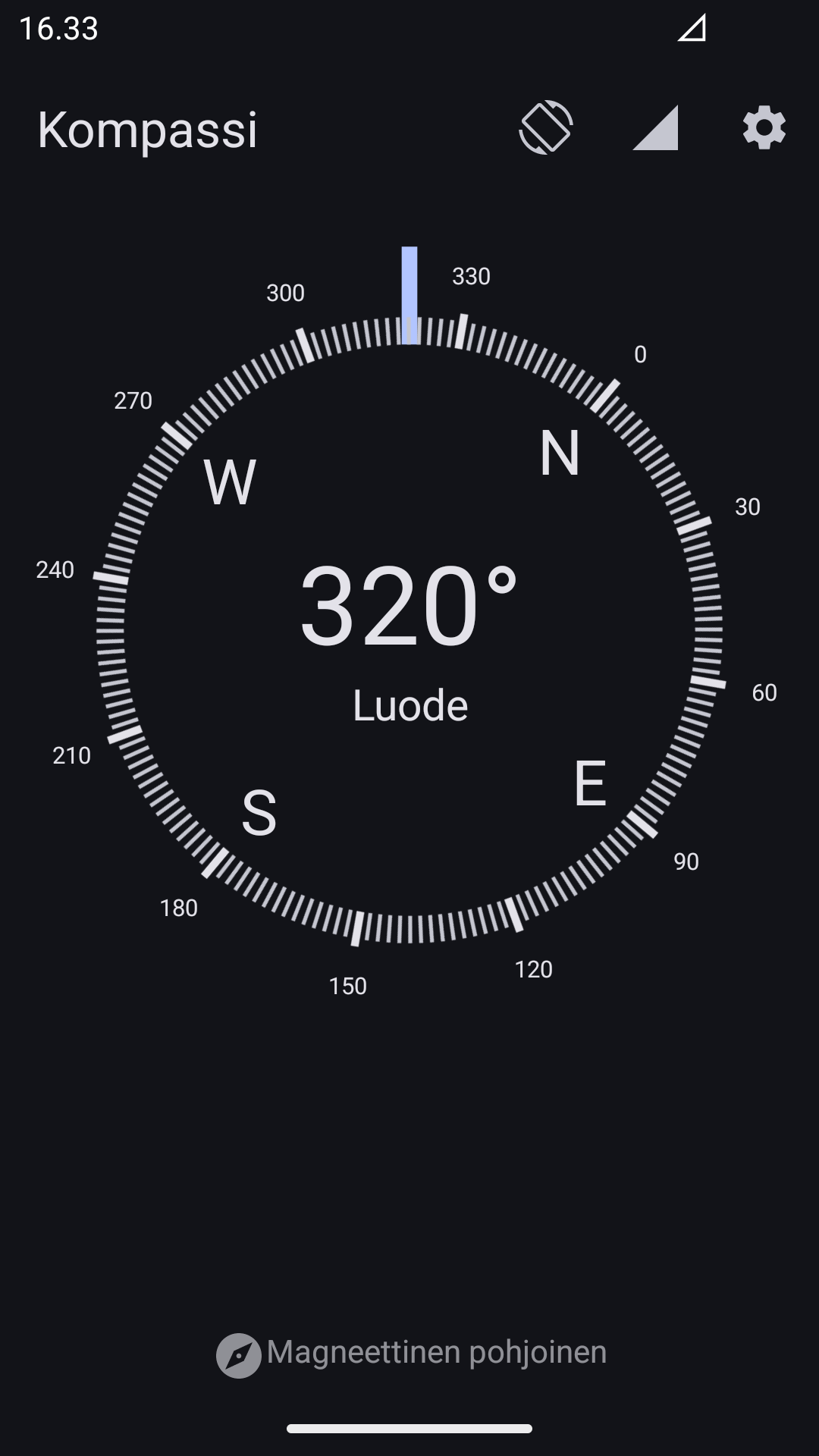Check the sensor accuracy triangle icon
This screenshot has width=819, height=1456.
tap(655, 128)
